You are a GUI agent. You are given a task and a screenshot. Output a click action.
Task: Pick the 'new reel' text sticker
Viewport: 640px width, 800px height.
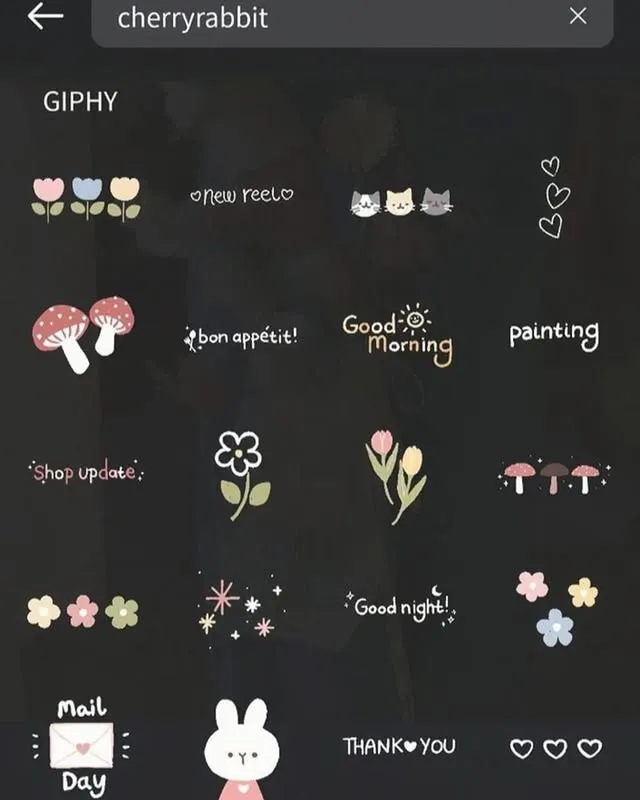[x=241, y=195]
